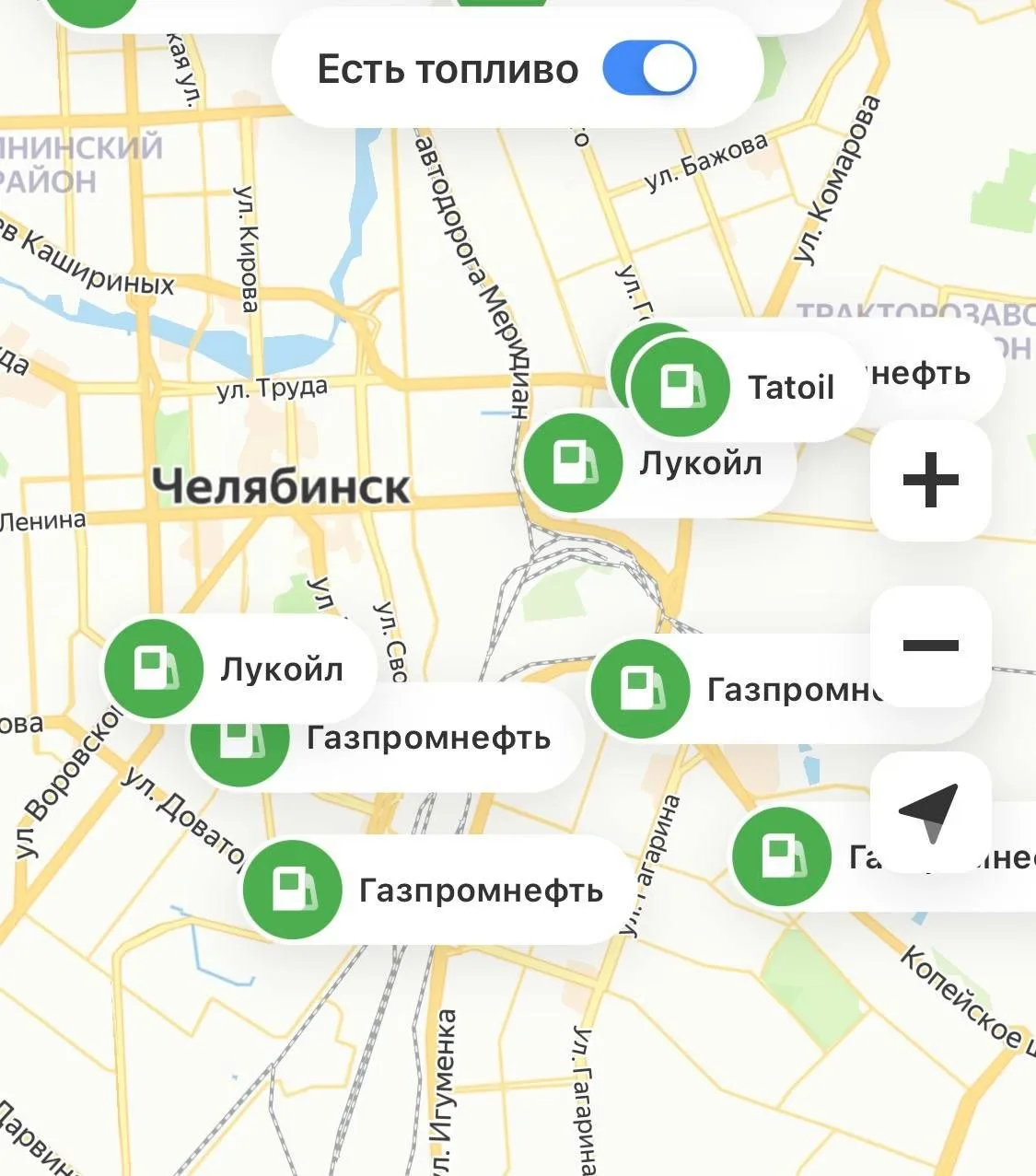Zoom out with the minus button
The height and width of the screenshot is (1176, 1036).
(930, 646)
